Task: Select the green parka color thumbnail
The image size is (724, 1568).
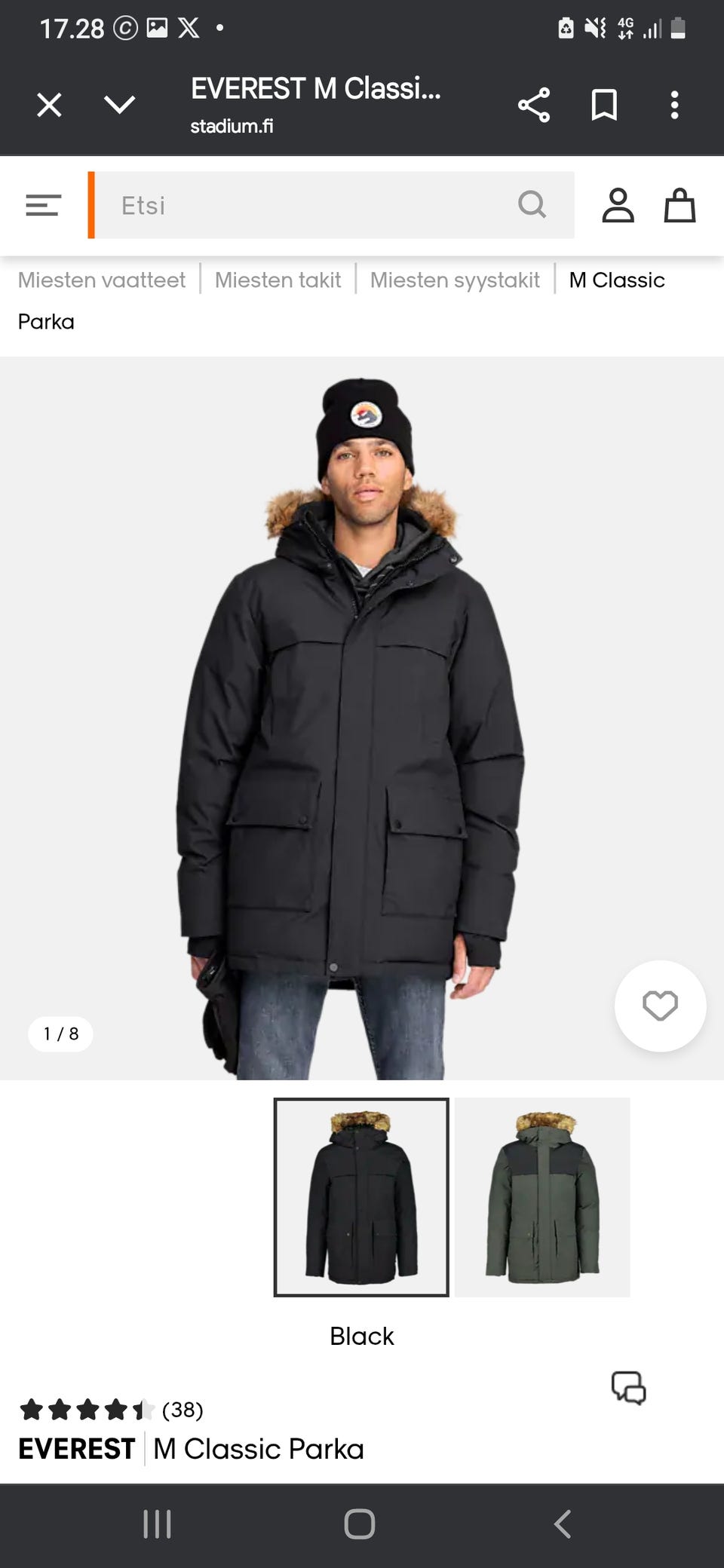Action: pyautogui.click(x=542, y=1197)
